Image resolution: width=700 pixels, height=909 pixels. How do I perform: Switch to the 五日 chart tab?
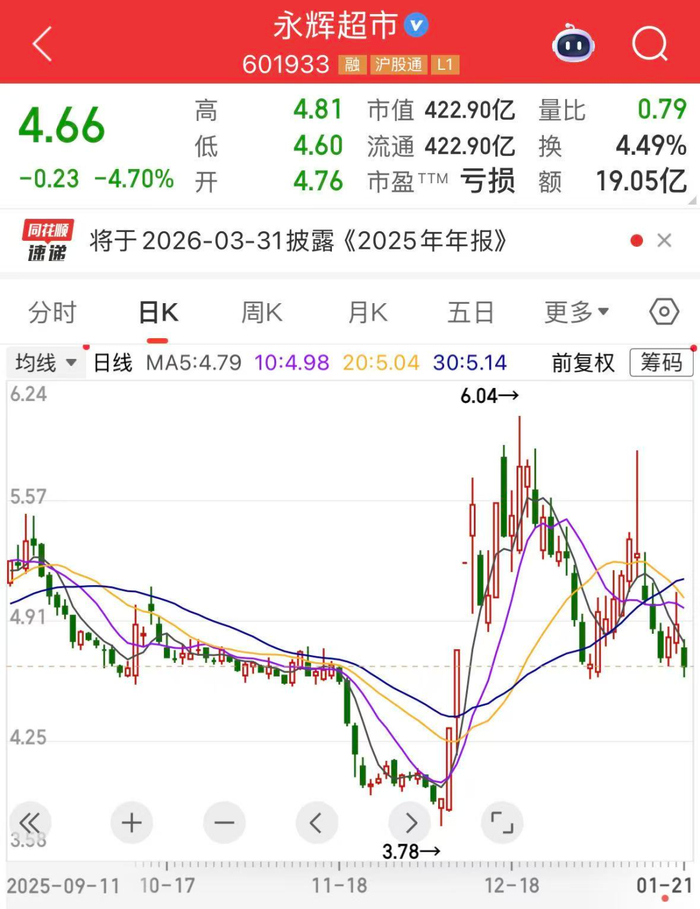pos(470,313)
